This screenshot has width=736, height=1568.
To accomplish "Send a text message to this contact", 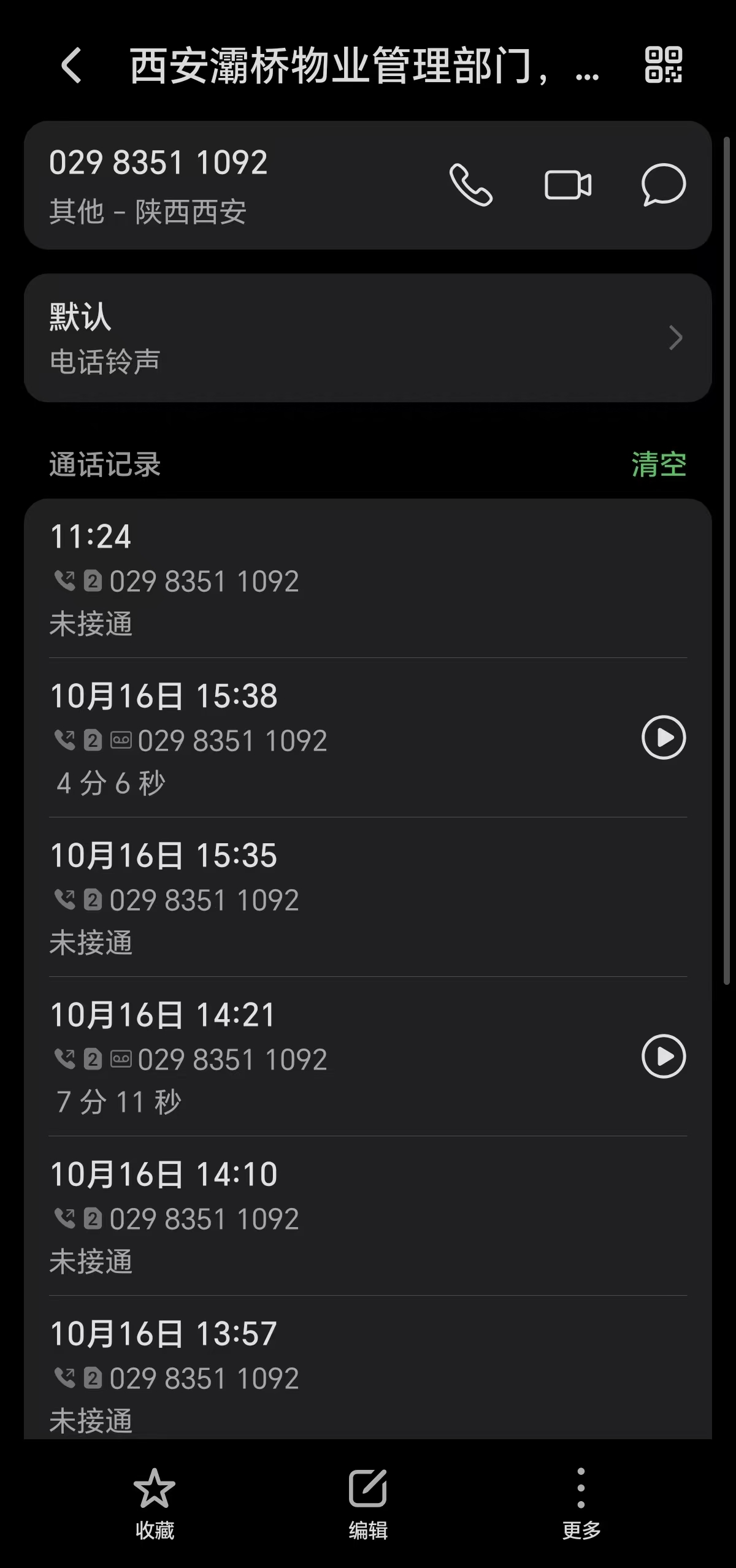I will (663, 185).
